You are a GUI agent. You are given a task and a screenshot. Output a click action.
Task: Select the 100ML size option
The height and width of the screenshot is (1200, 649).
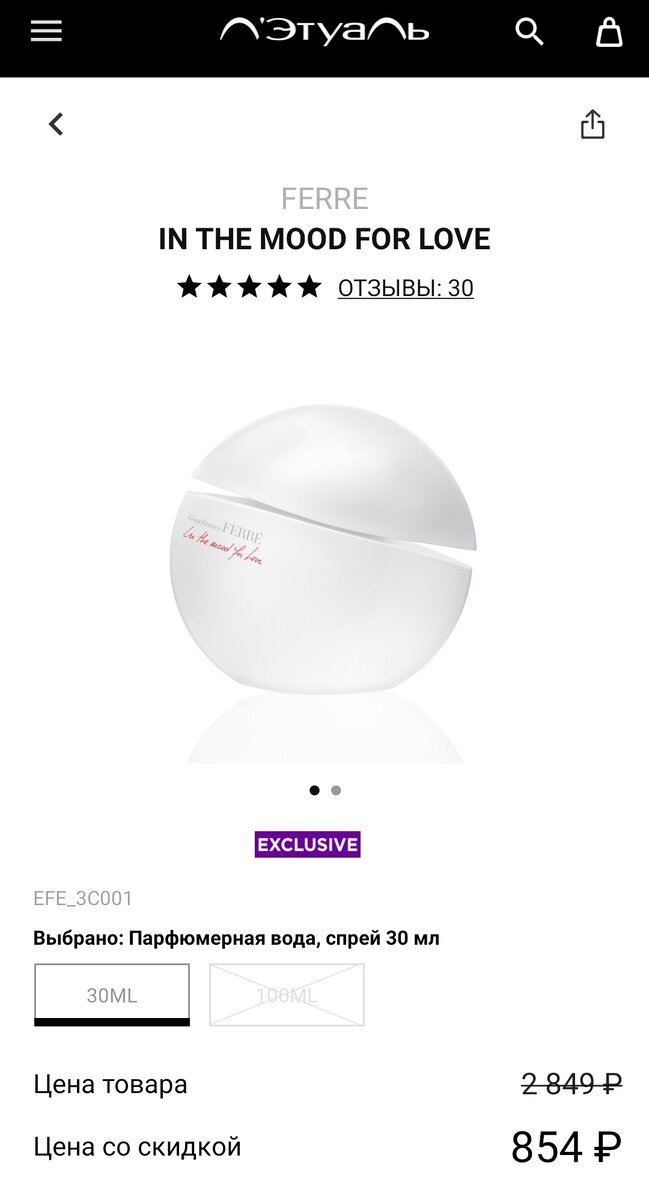pos(287,995)
